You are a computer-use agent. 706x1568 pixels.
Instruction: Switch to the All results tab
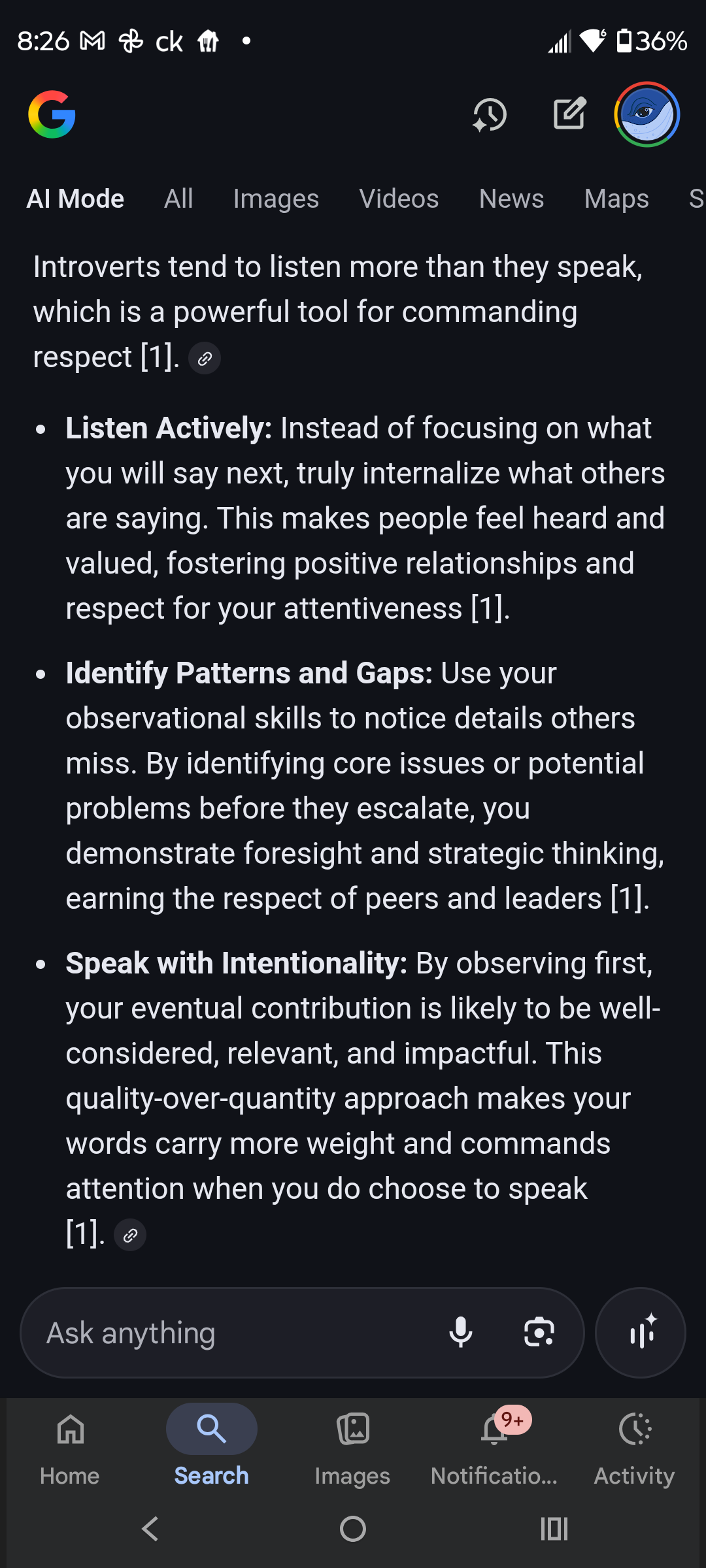178,199
